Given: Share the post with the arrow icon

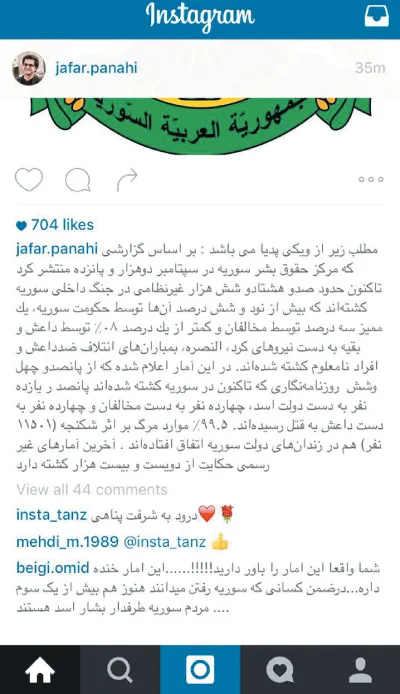Looking at the screenshot, I should coord(127,180).
